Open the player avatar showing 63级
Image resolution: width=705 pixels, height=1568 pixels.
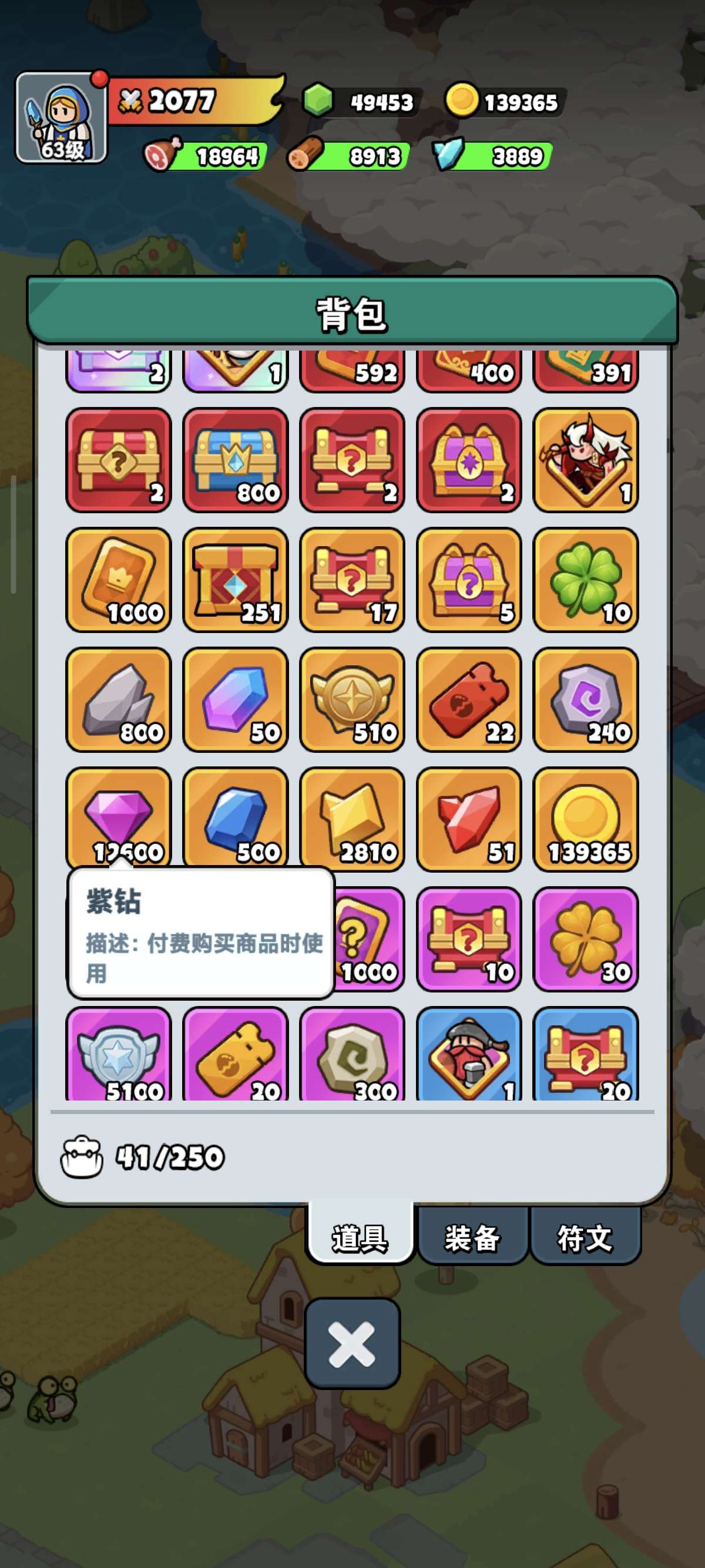pyautogui.click(x=61, y=118)
